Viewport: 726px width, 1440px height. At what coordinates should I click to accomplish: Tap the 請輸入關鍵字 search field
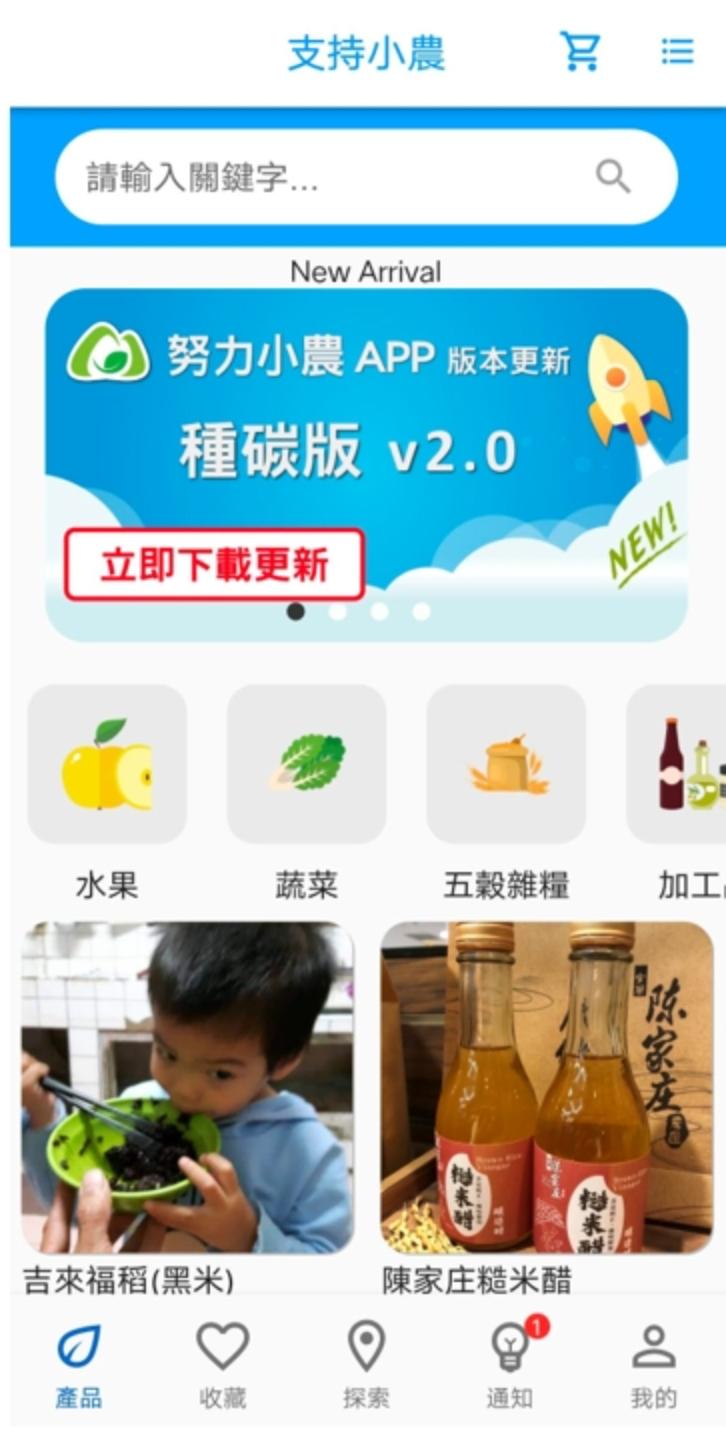pos(330,178)
